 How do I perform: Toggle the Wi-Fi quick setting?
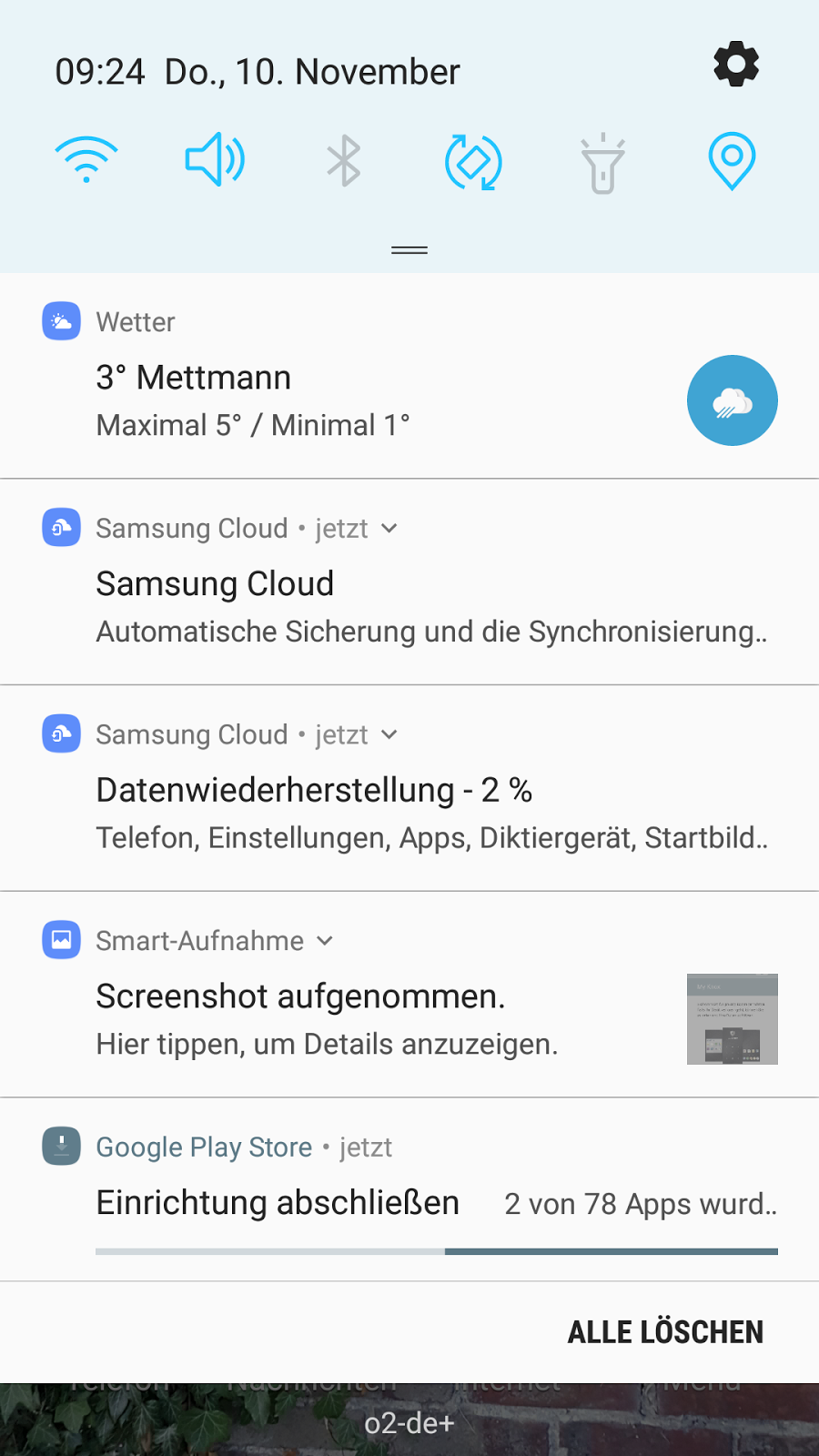point(86,159)
